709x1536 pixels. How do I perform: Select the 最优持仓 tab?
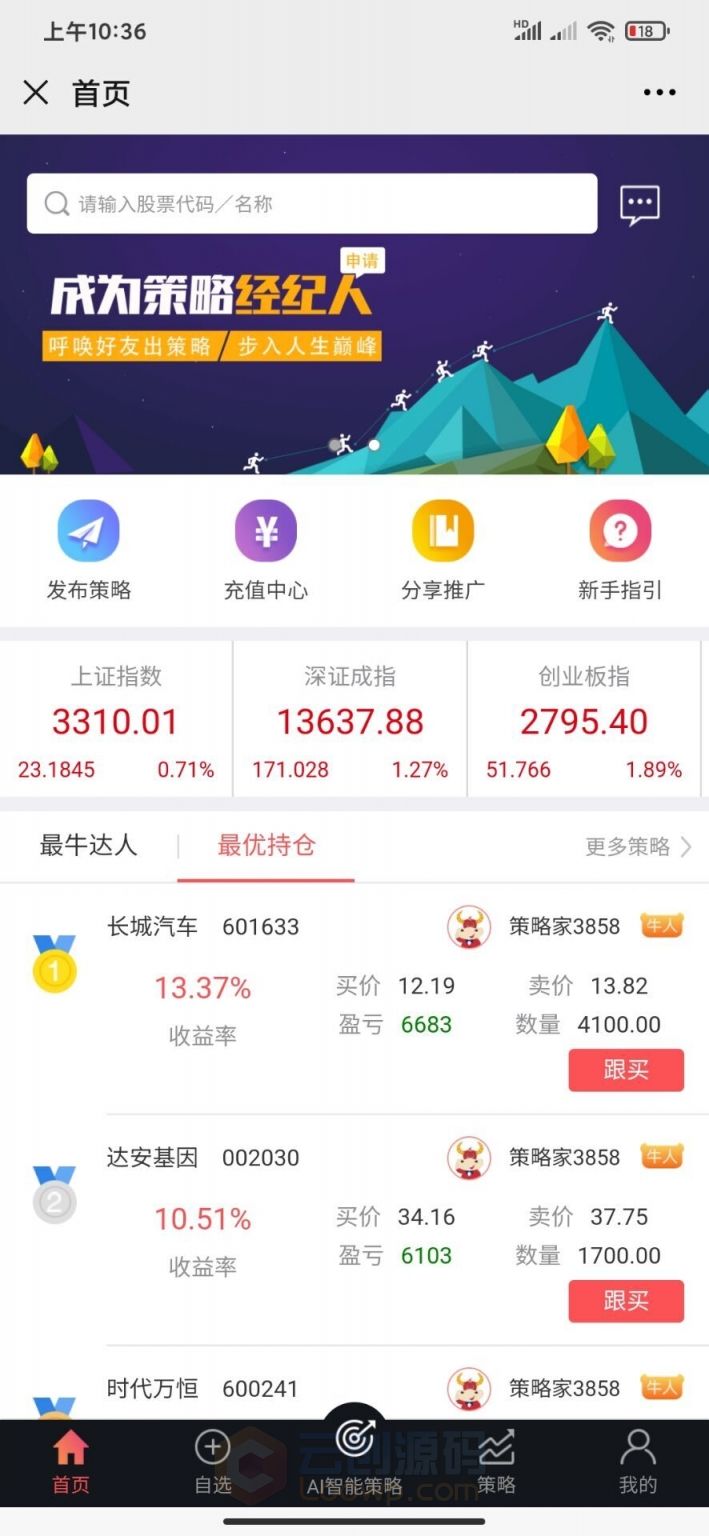click(266, 846)
